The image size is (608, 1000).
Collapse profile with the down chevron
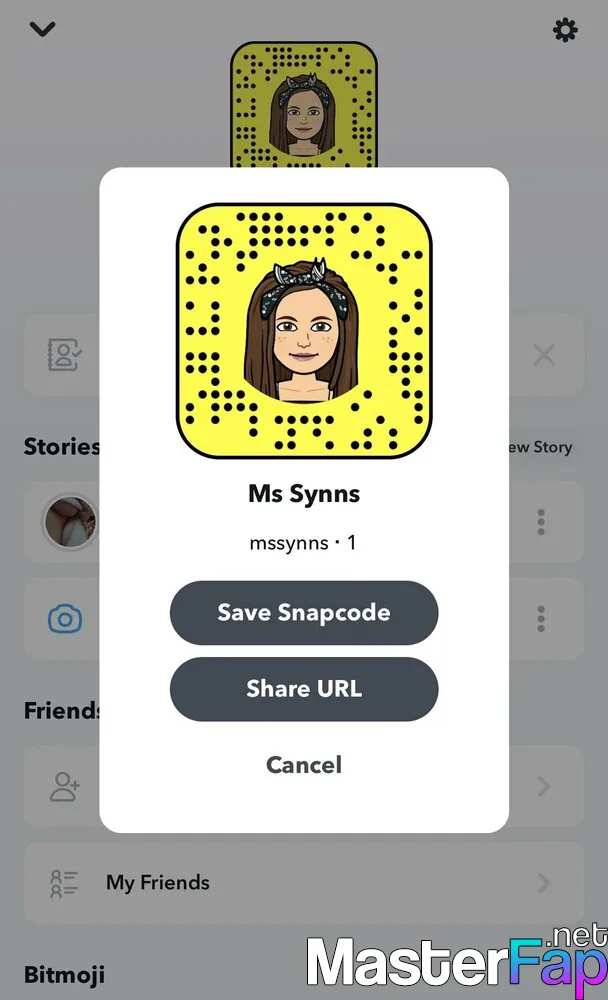coord(42,29)
